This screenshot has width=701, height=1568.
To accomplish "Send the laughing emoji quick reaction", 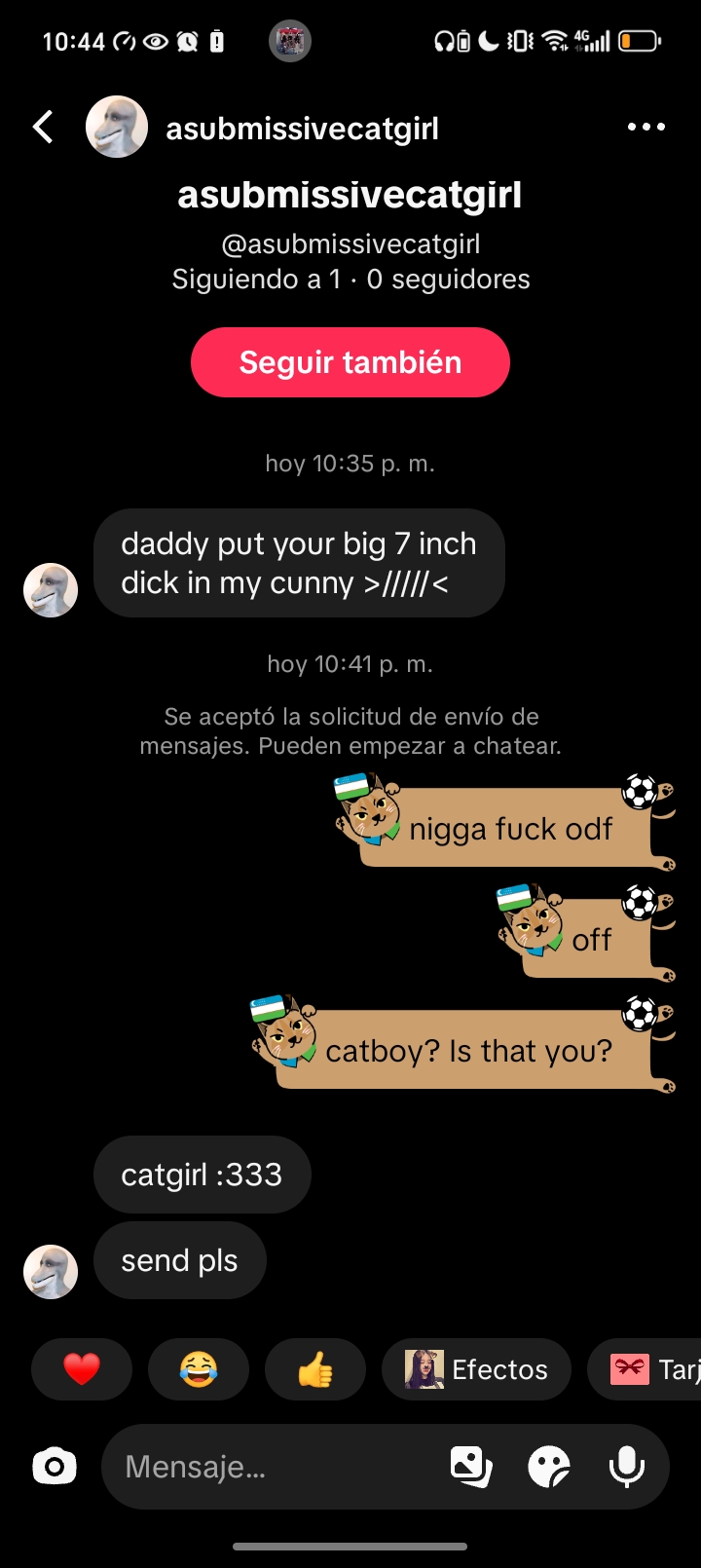I will click(x=199, y=1369).
